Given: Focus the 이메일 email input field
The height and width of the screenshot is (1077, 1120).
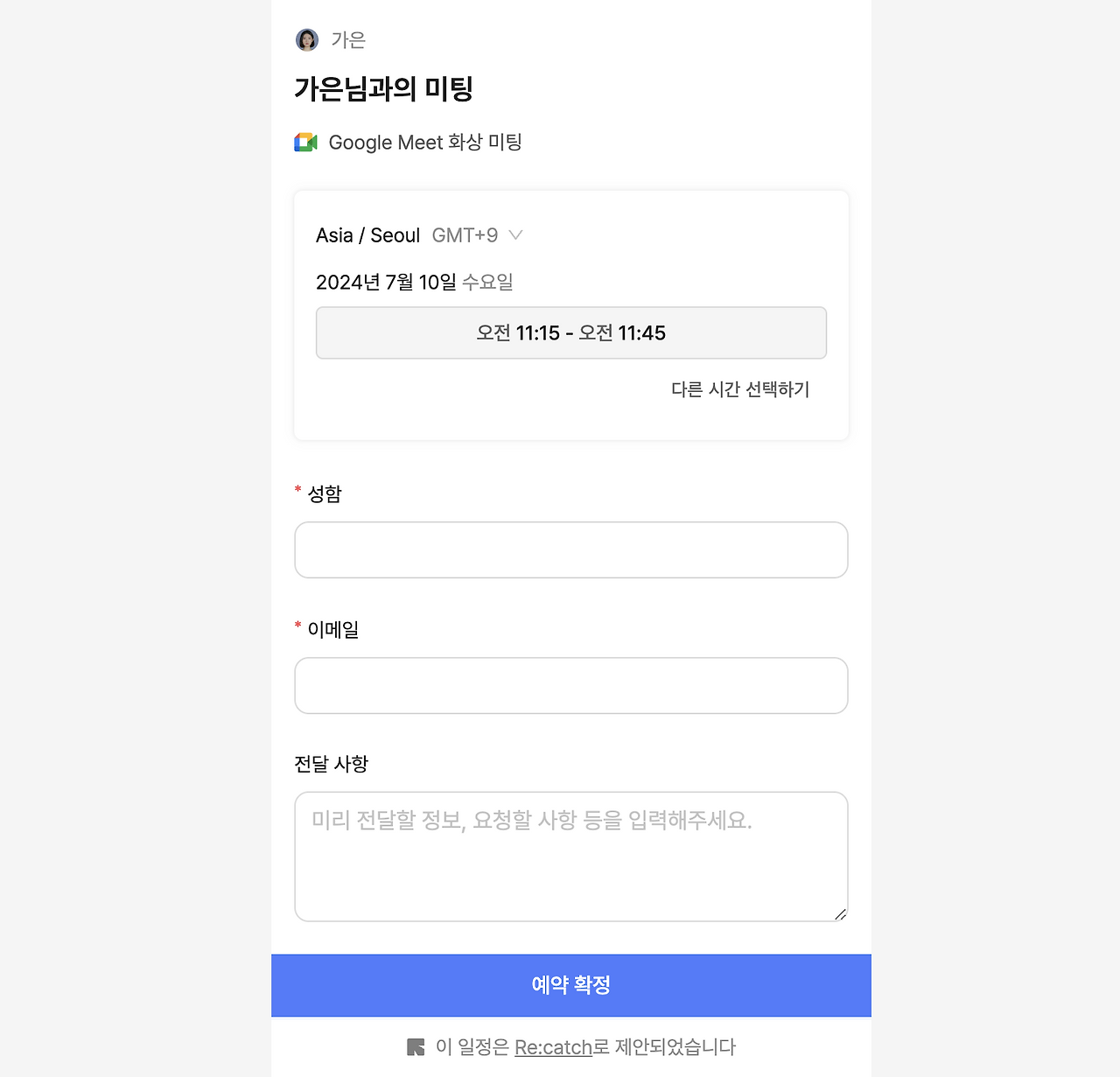Looking at the screenshot, I should (571, 686).
